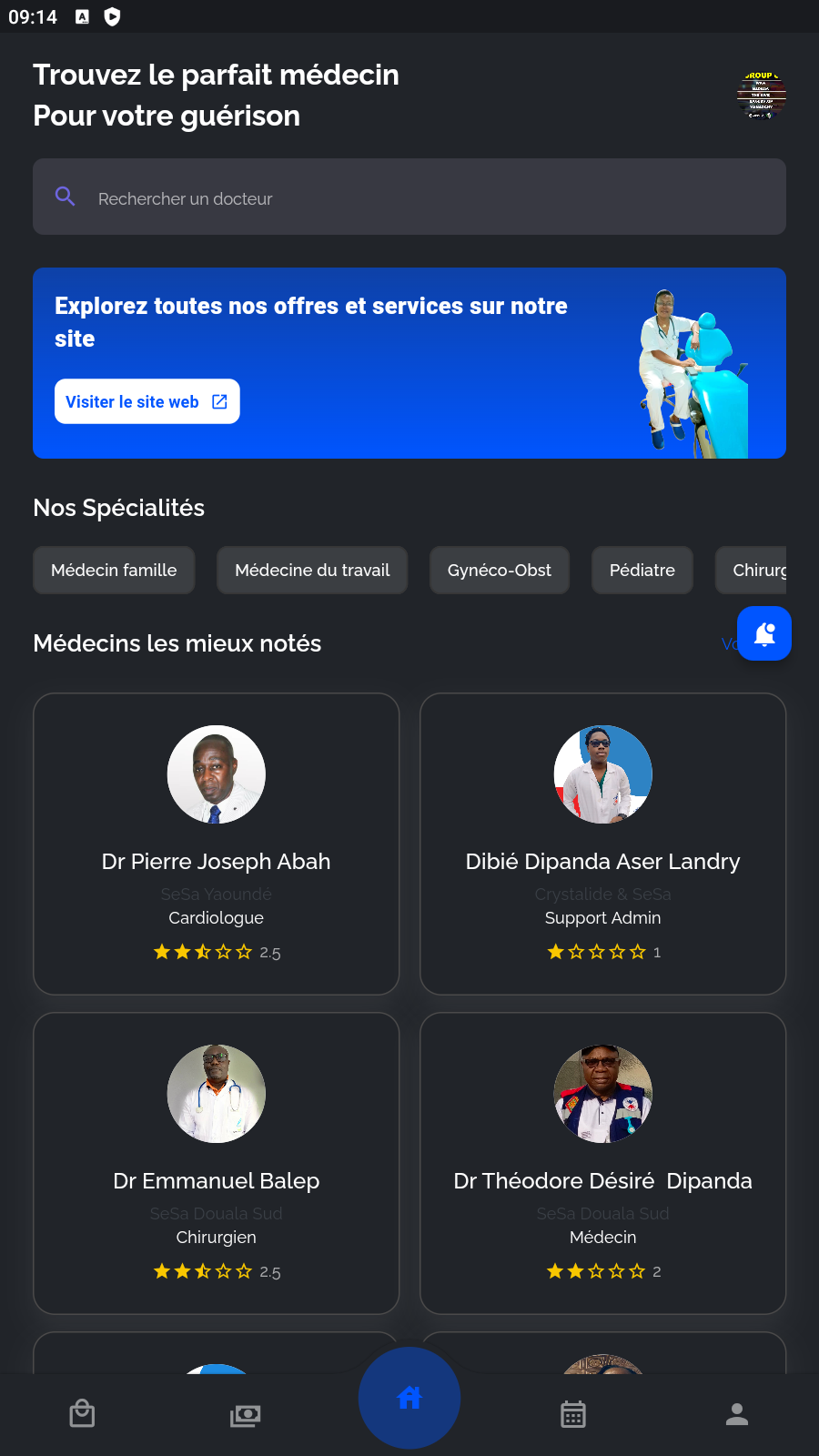Select the Médecine du travail chip
819x1456 pixels.
coord(311,571)
